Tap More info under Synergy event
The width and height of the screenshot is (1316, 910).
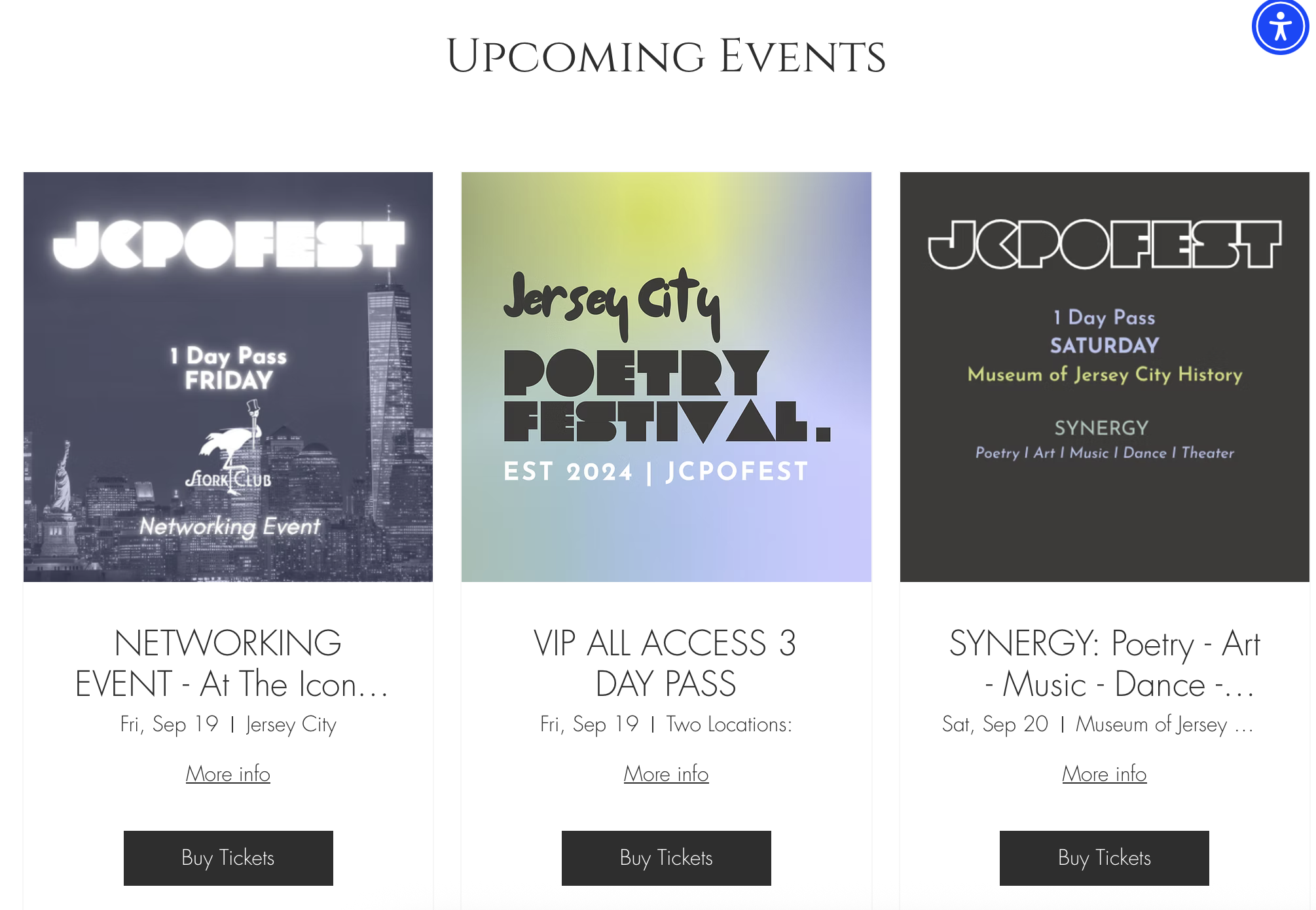(x=1104, y=774)
